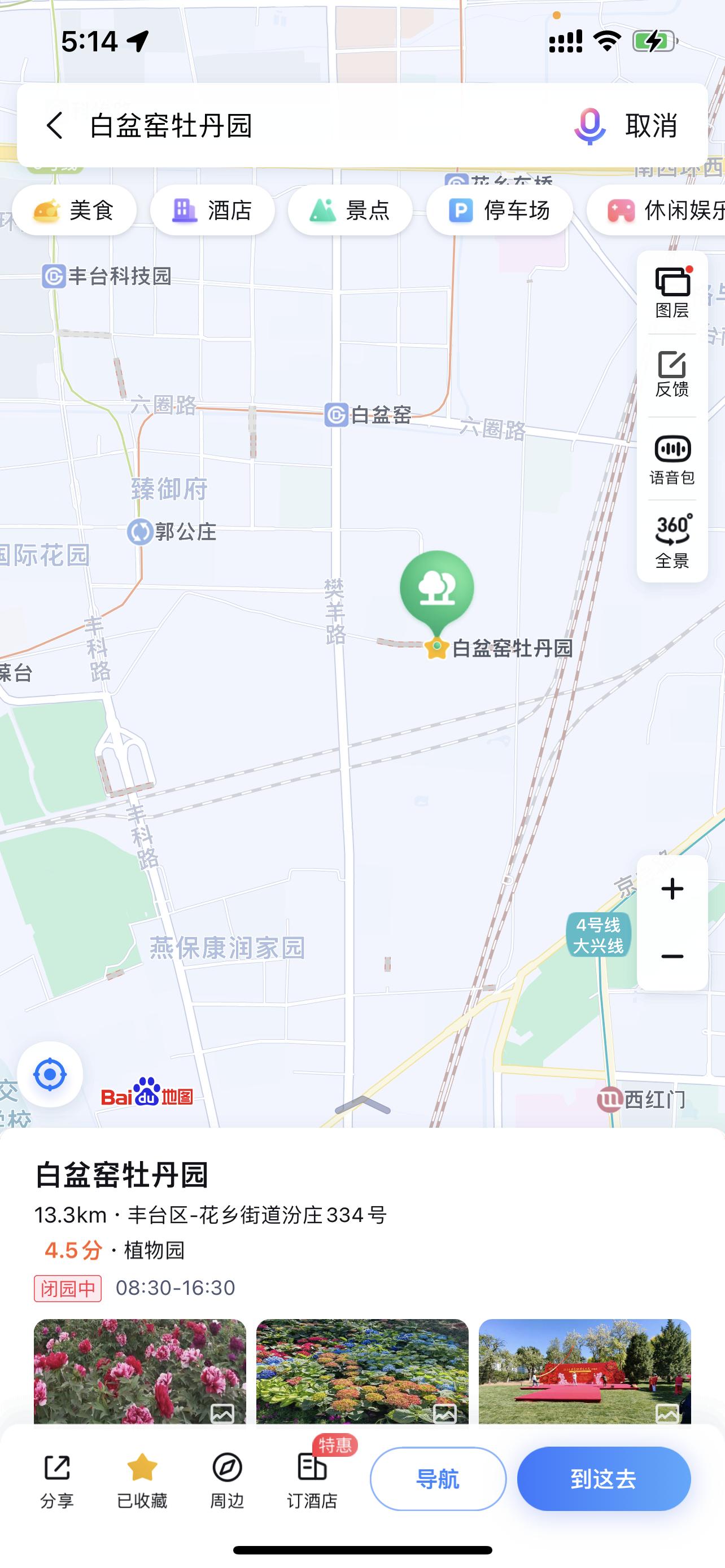725x1568 pixels.
Task: Open the 反馈 feedback option
Action: click(672, 375)
